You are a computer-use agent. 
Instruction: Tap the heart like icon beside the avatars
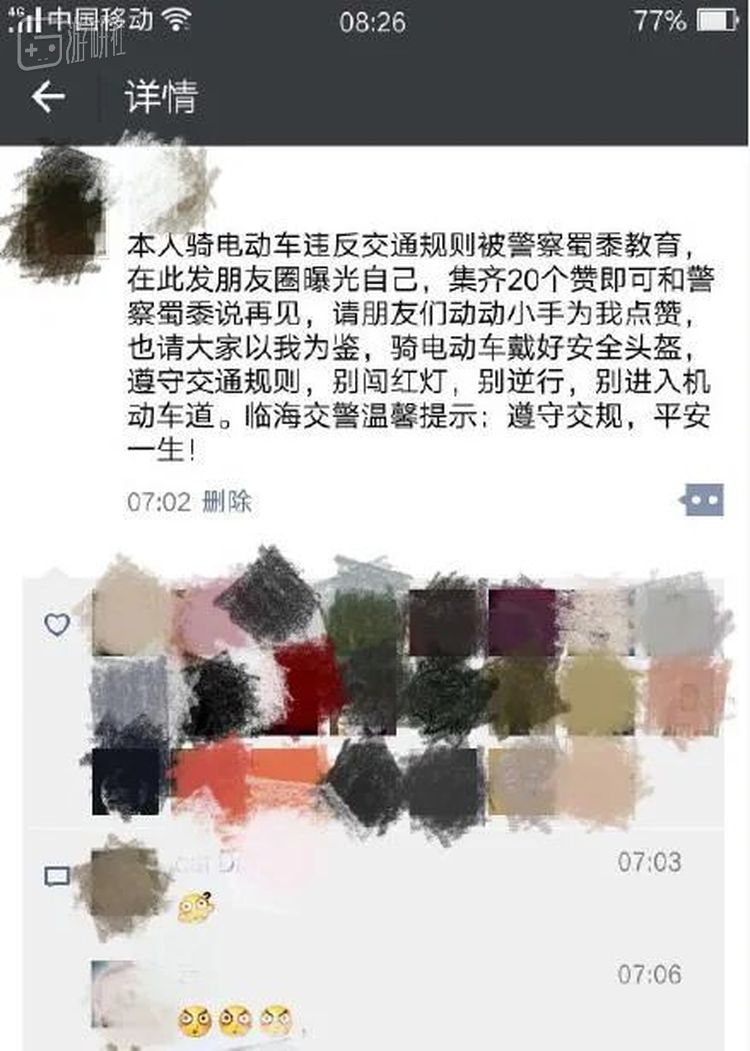[57, 627]
